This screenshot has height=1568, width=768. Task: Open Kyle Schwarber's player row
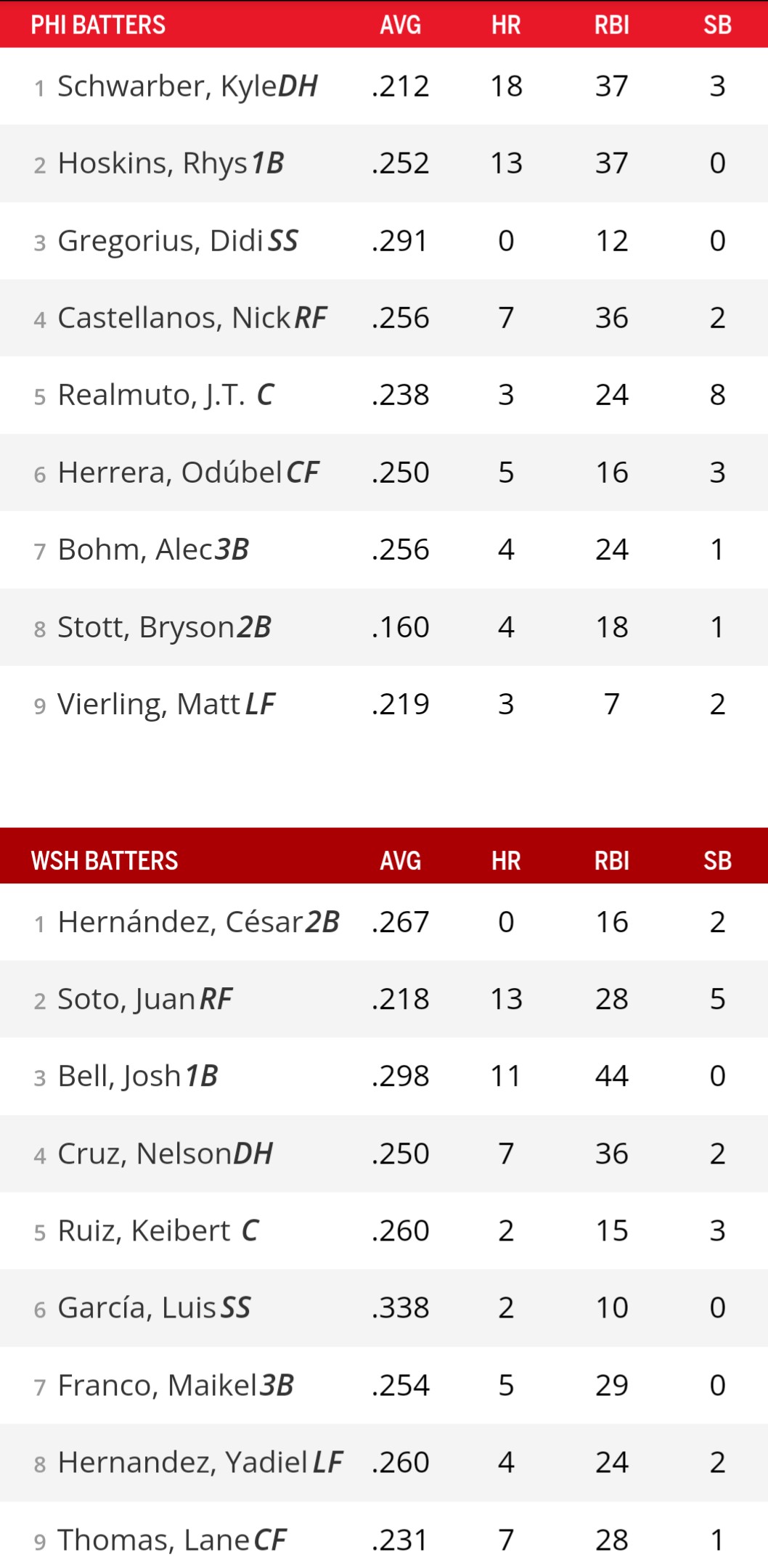coord(187,86)
